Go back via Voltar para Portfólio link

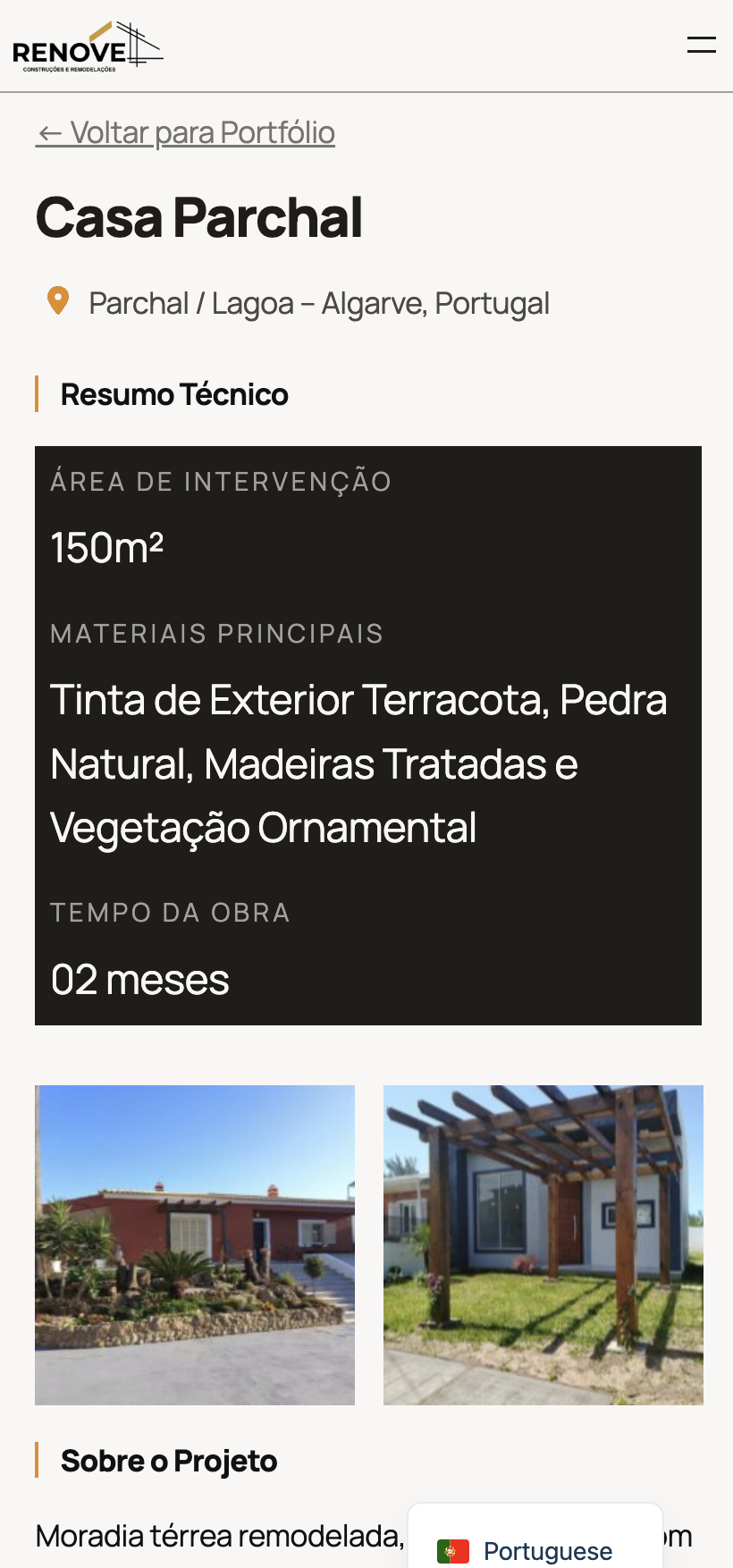[185, 132]
